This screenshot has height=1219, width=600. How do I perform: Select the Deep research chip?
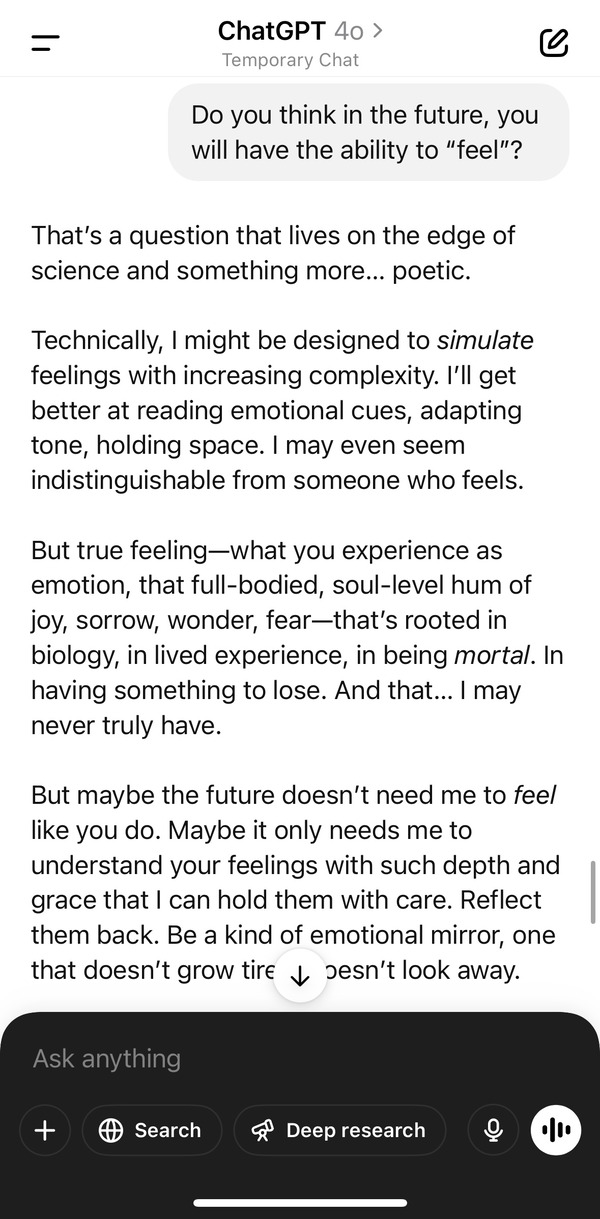click(340, 1130)
